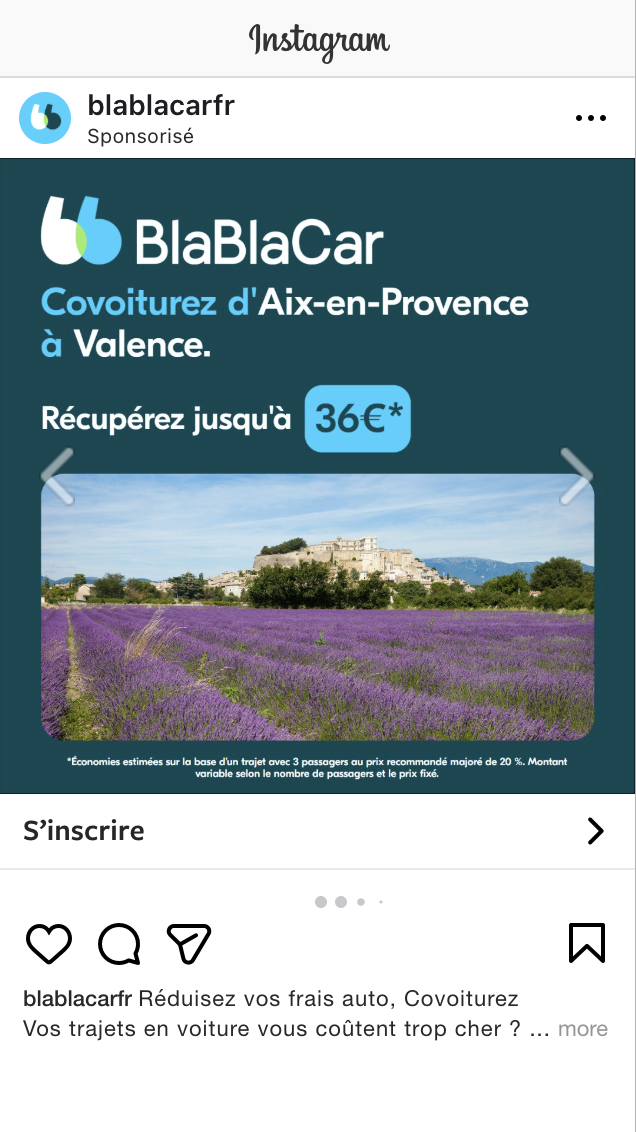
Task: Comment on the blablacarfr post
Action: tap(119, 943)
